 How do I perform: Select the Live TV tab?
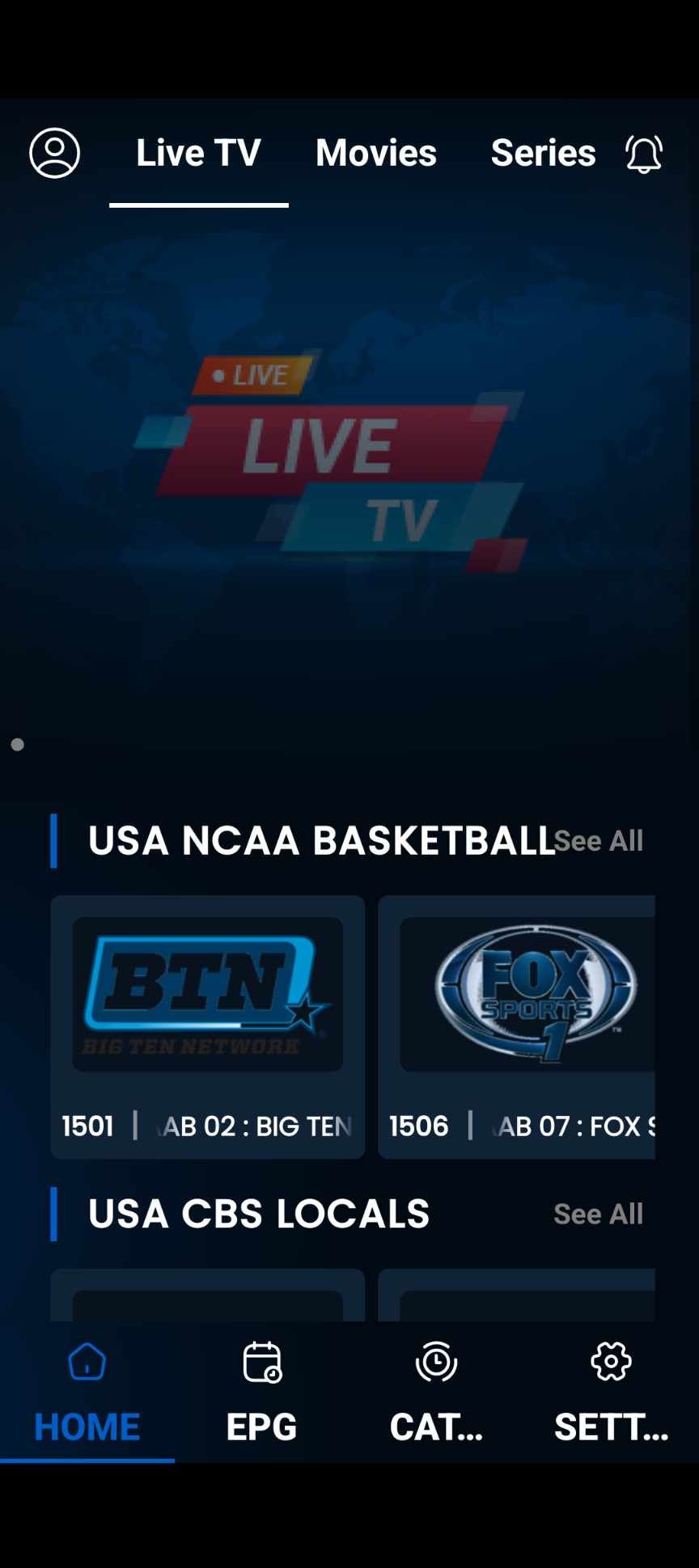pyautogui.click(x=198, y=154)
